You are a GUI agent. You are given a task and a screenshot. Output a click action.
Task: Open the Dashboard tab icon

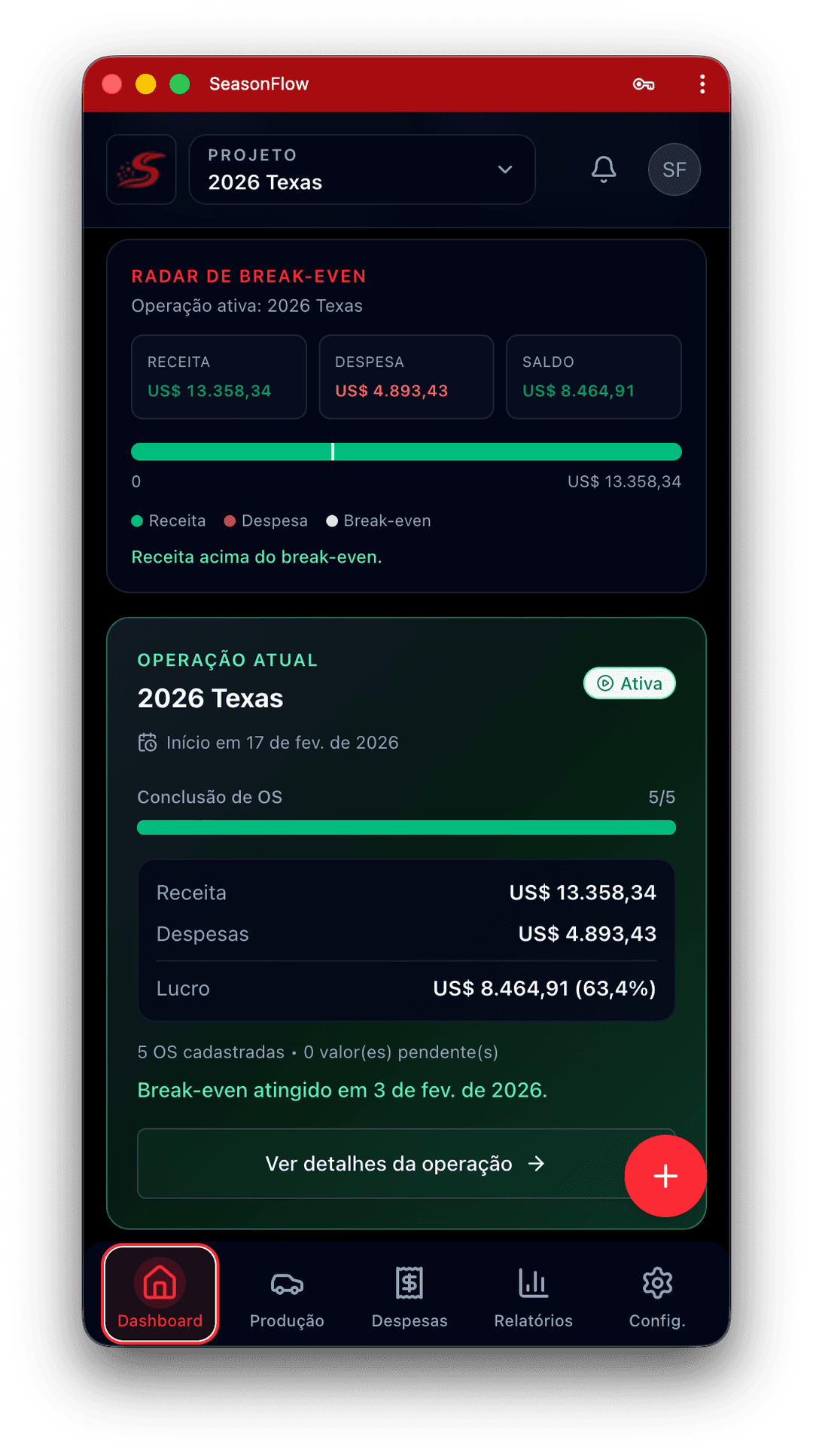(160, 1283)
